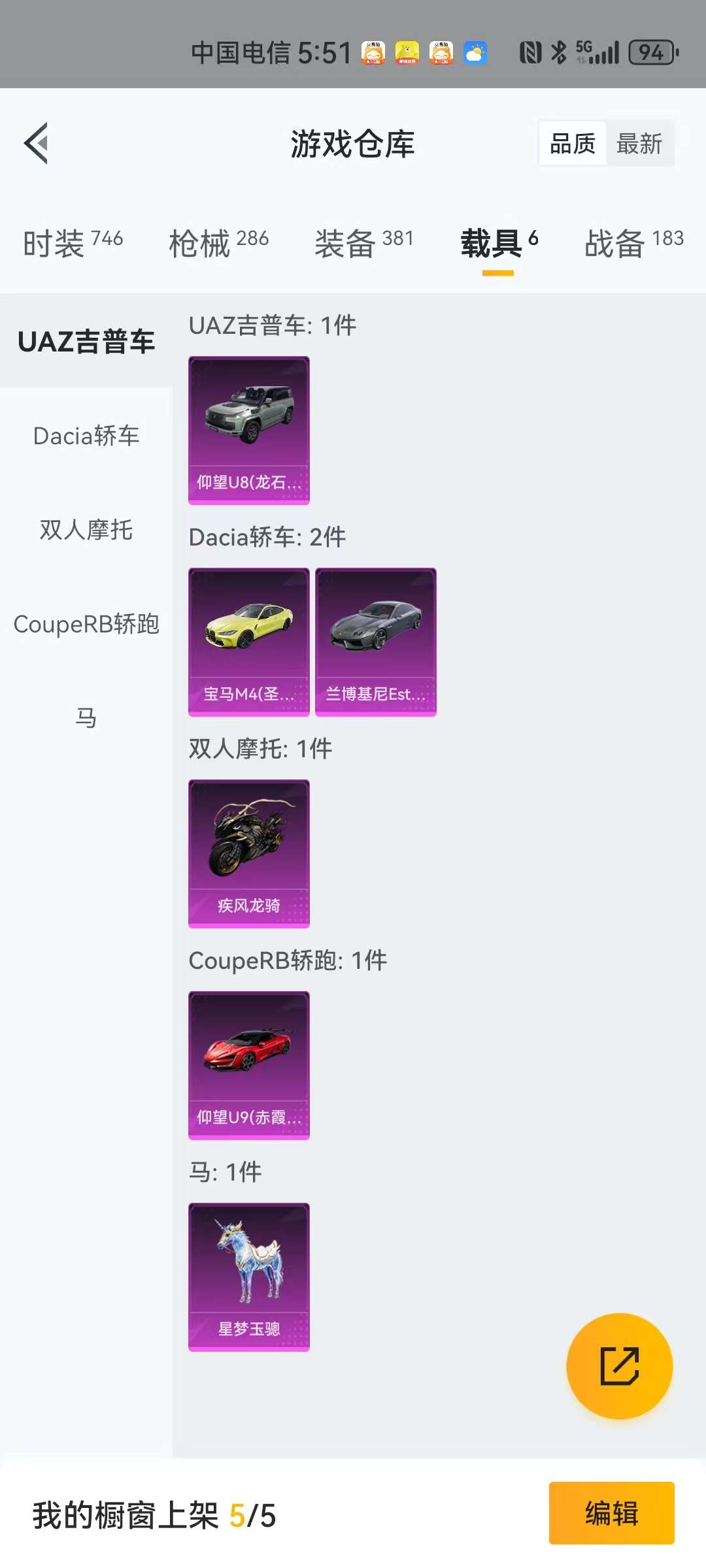This screenshot has height=1568, width=706.
Task: Switch to the 时装 tab
Action: click(73, 244)
